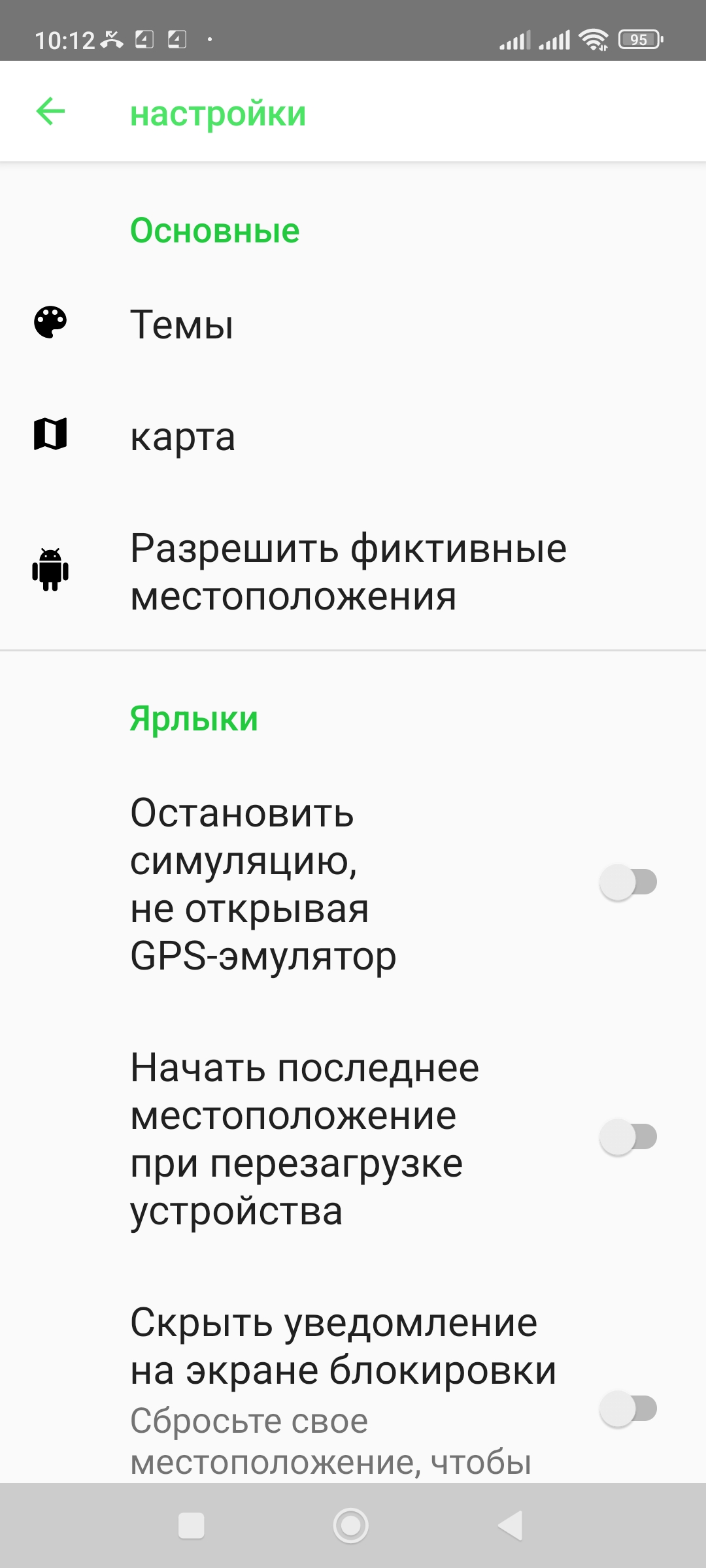
Task: Turn on Скрыть уведомление на экране блокировки
Action: pos(628,1409)
